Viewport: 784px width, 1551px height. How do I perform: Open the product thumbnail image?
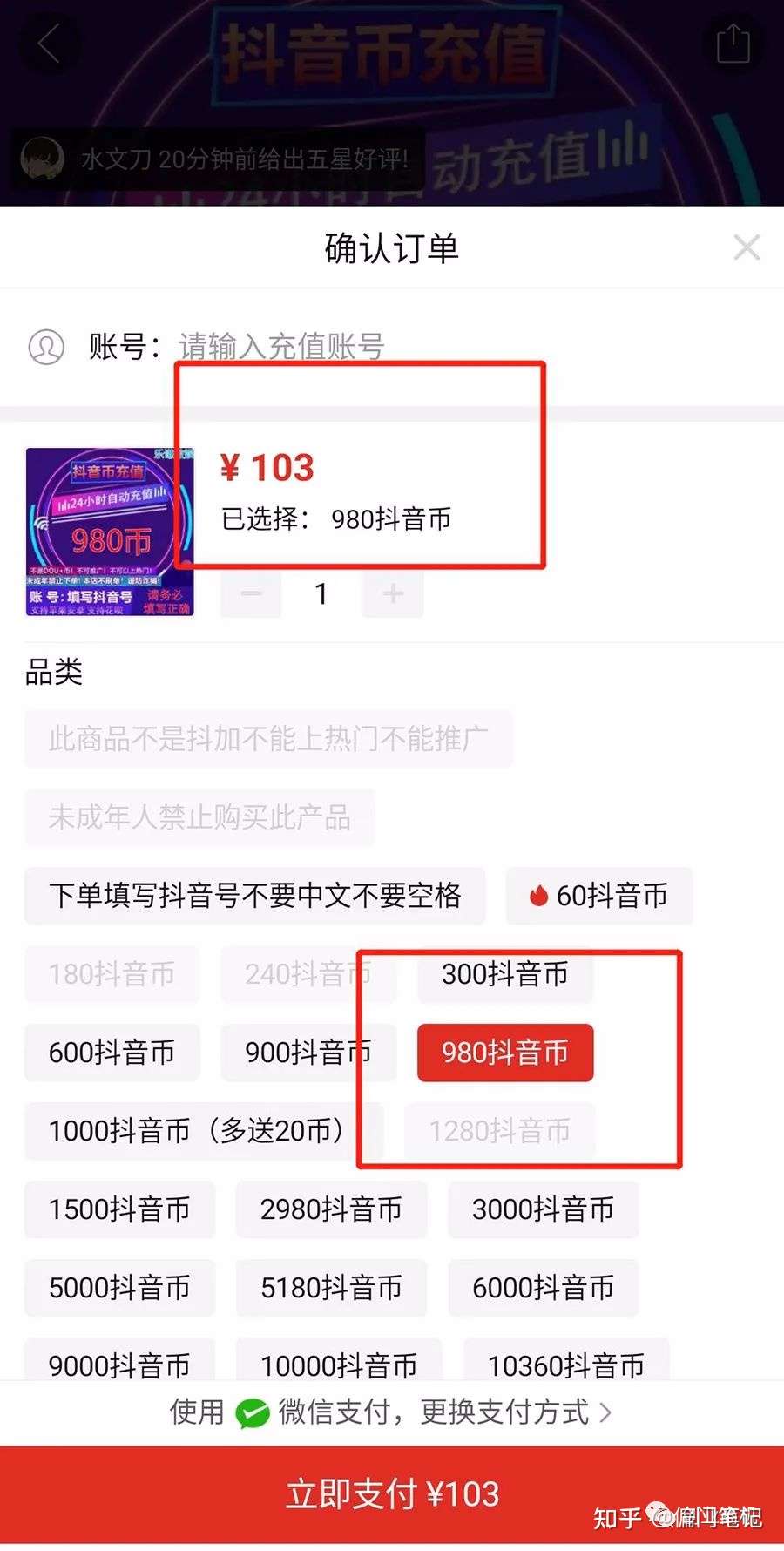[110, 532]
